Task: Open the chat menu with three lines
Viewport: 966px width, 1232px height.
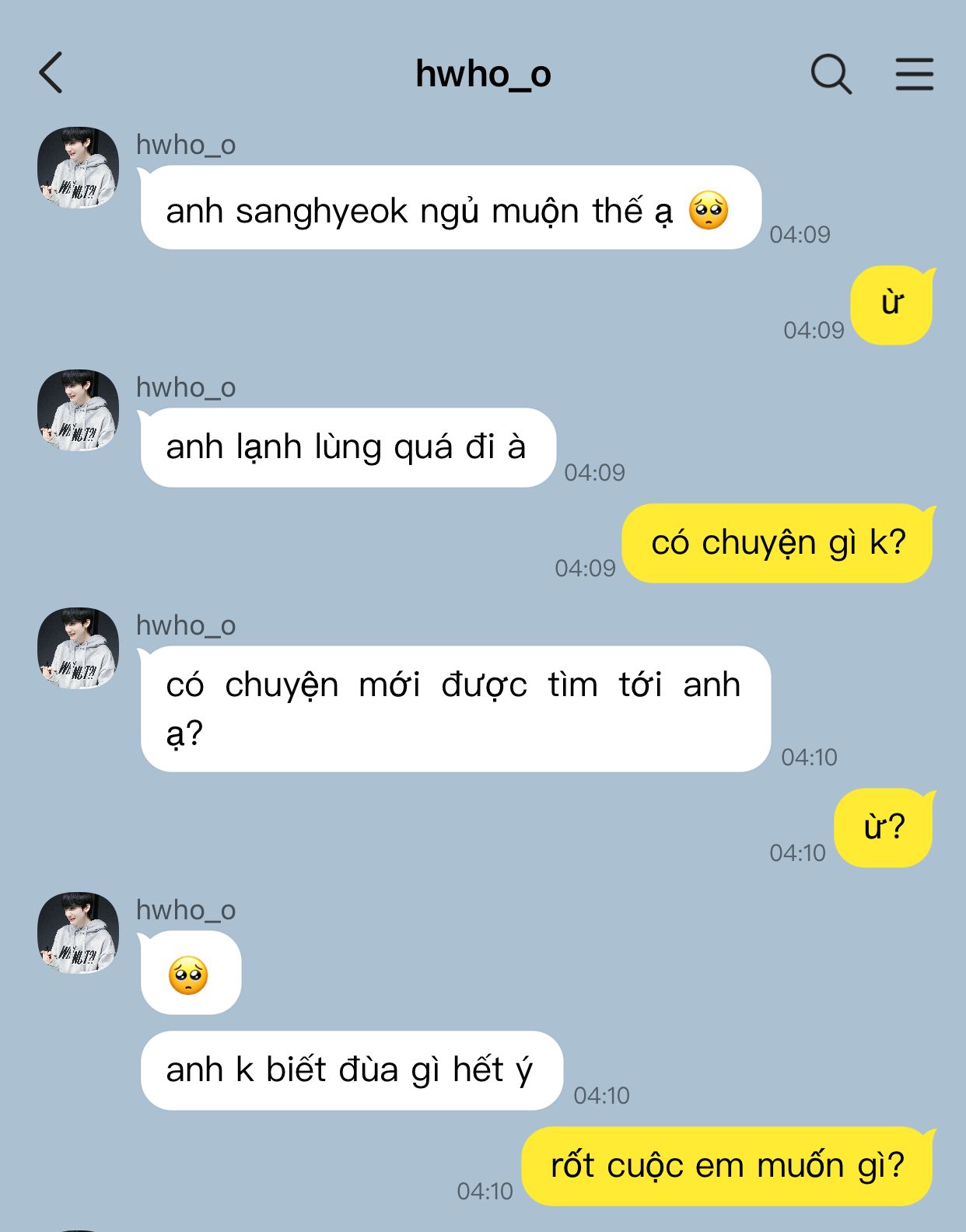Action: [x=914, y=75]
